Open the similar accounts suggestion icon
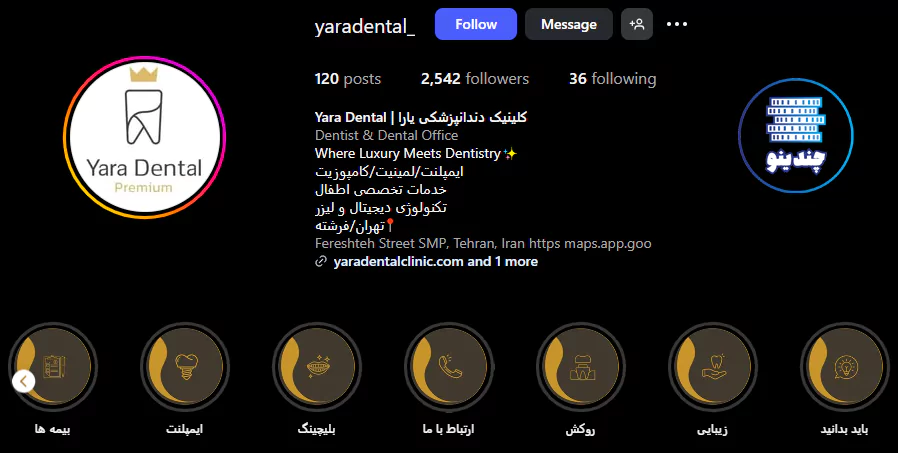 pos(636,24)
